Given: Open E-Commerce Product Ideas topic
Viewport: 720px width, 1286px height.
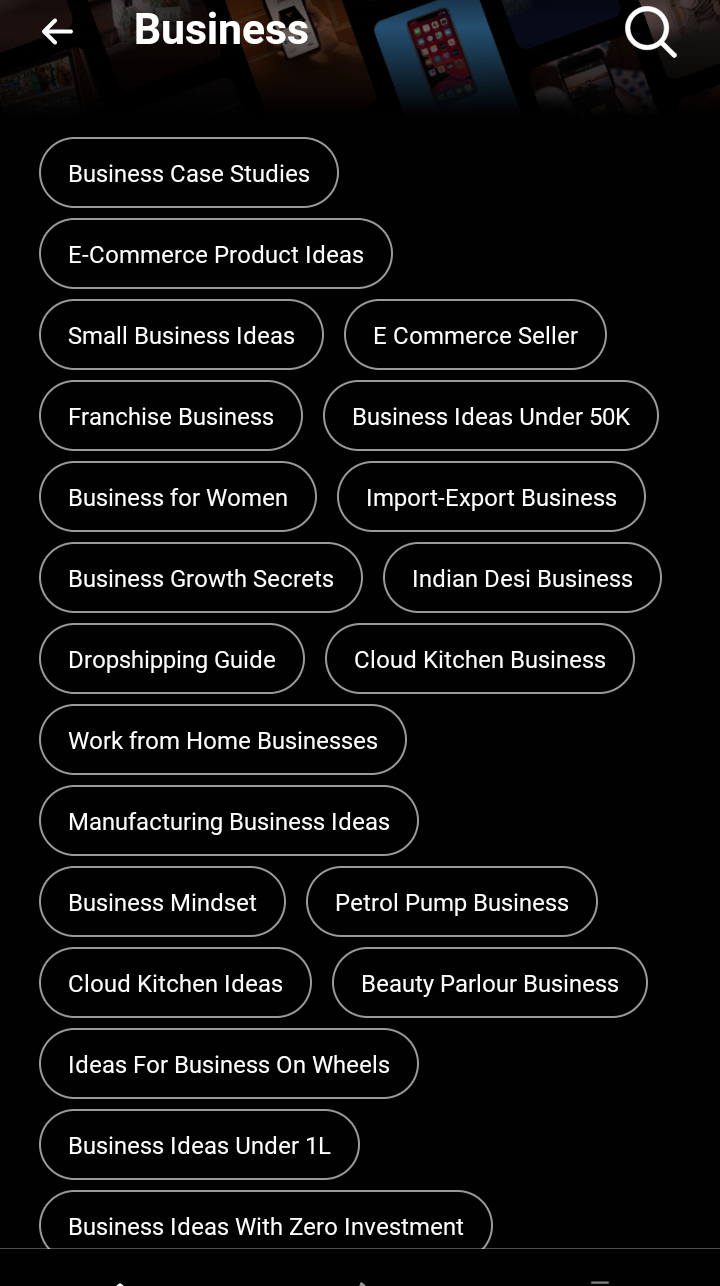Looking at the screenshot, I should pos(216,254).
